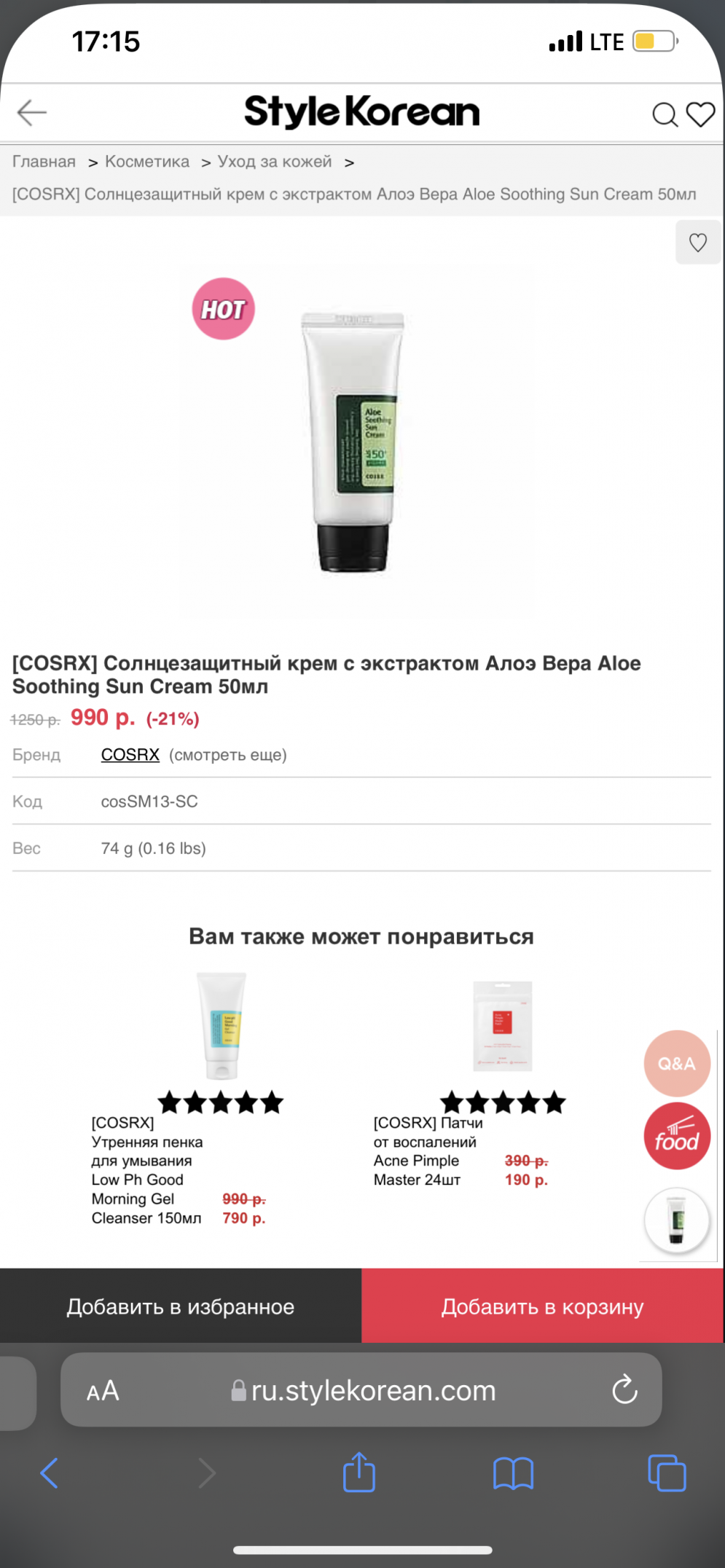Screen dimensions: 725x1568
Task: Favorite product with heart on image
Action: tap(697, 243)
